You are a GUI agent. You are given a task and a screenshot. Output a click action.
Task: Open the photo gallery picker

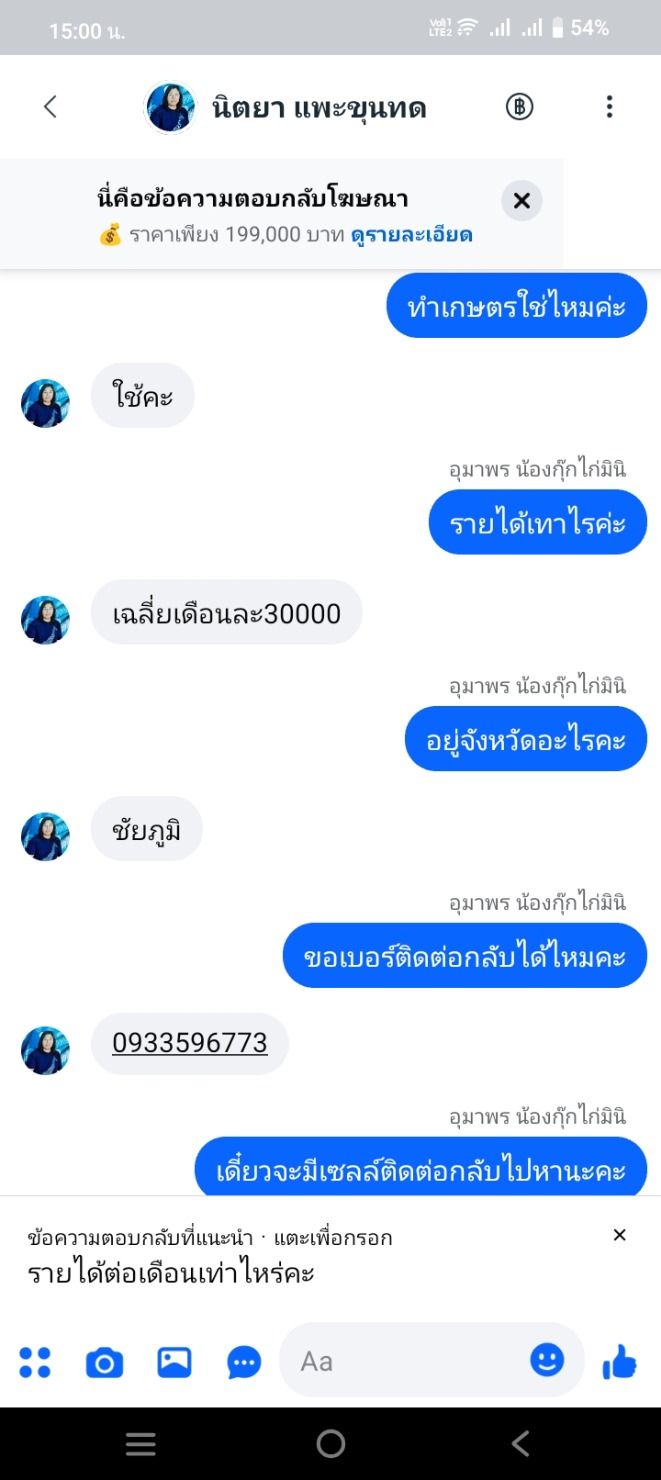click(x=174, y=1362)
